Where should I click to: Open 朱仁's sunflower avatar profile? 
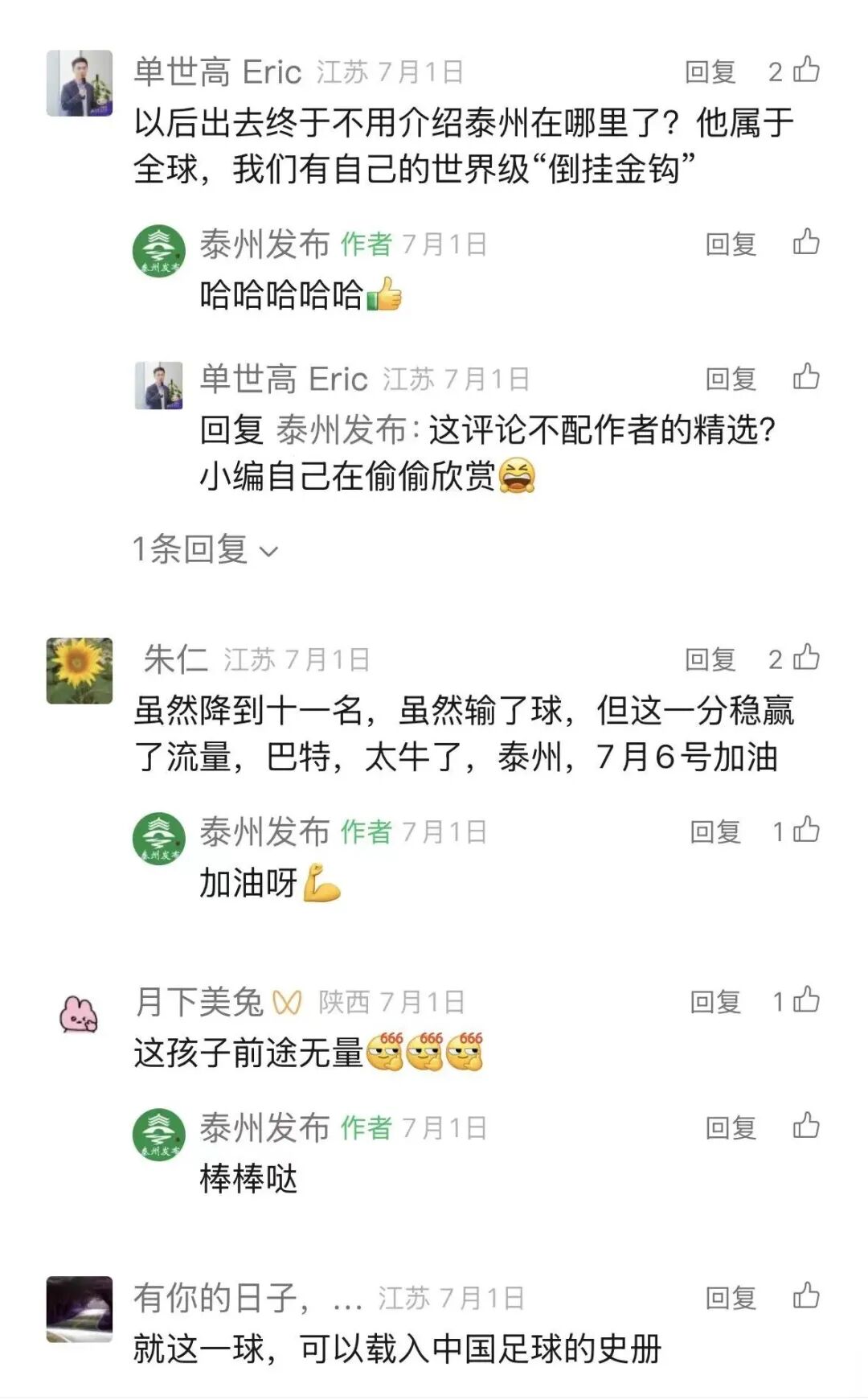pyautogui.click(x=79, y=671)
